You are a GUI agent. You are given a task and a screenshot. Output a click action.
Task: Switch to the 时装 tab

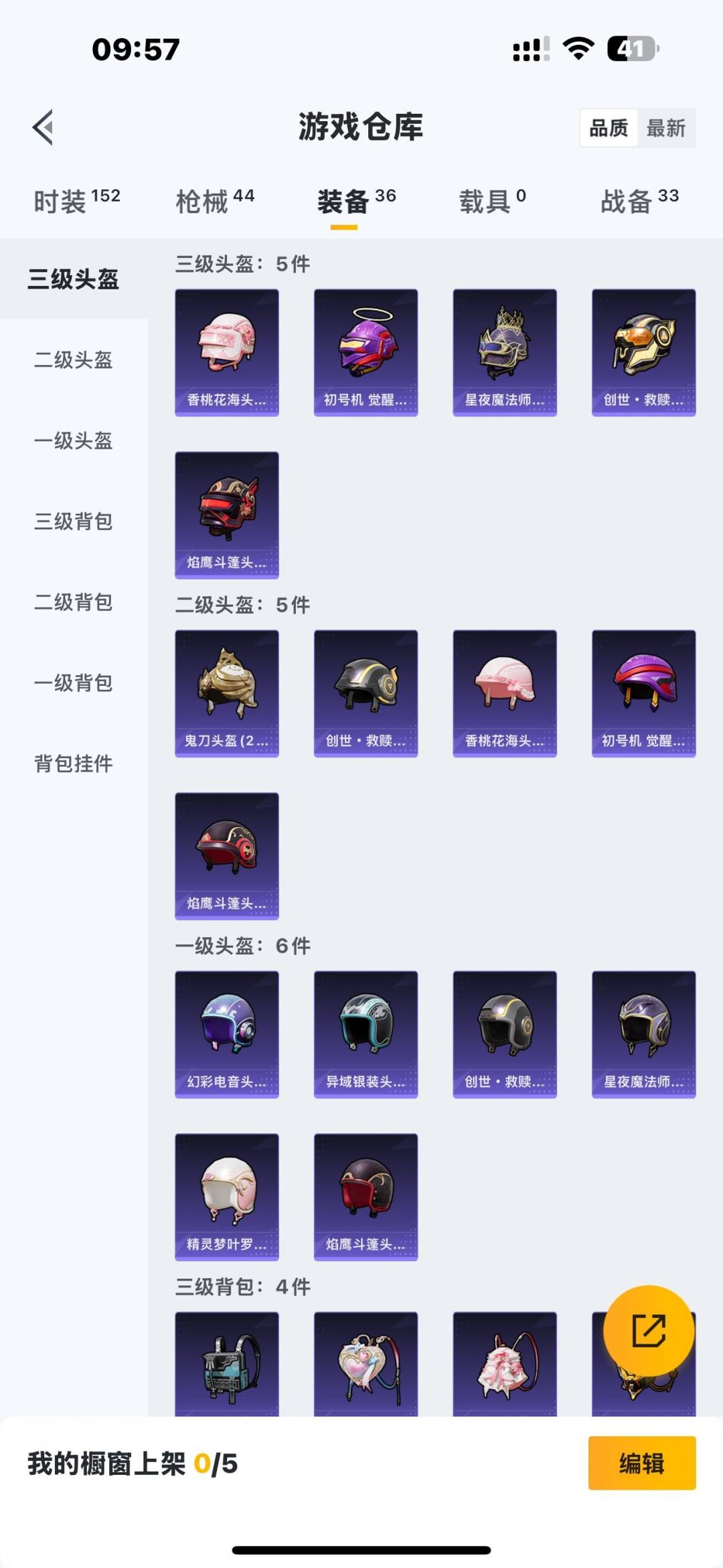[x=76, y=201]
